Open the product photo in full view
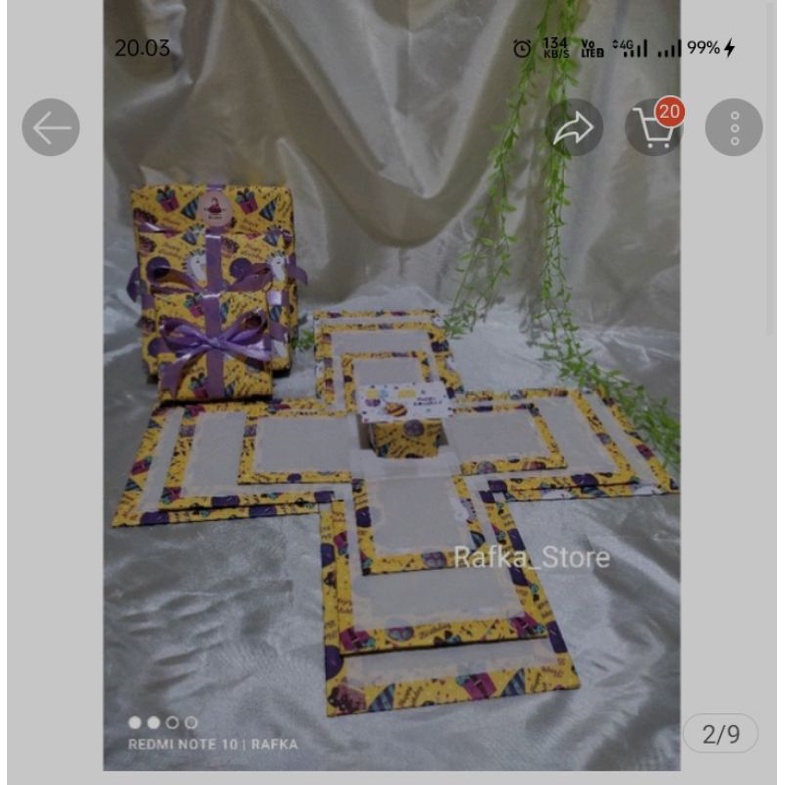Image resolution: width=785 pixels, height=785 pixels. coord(392,450)
